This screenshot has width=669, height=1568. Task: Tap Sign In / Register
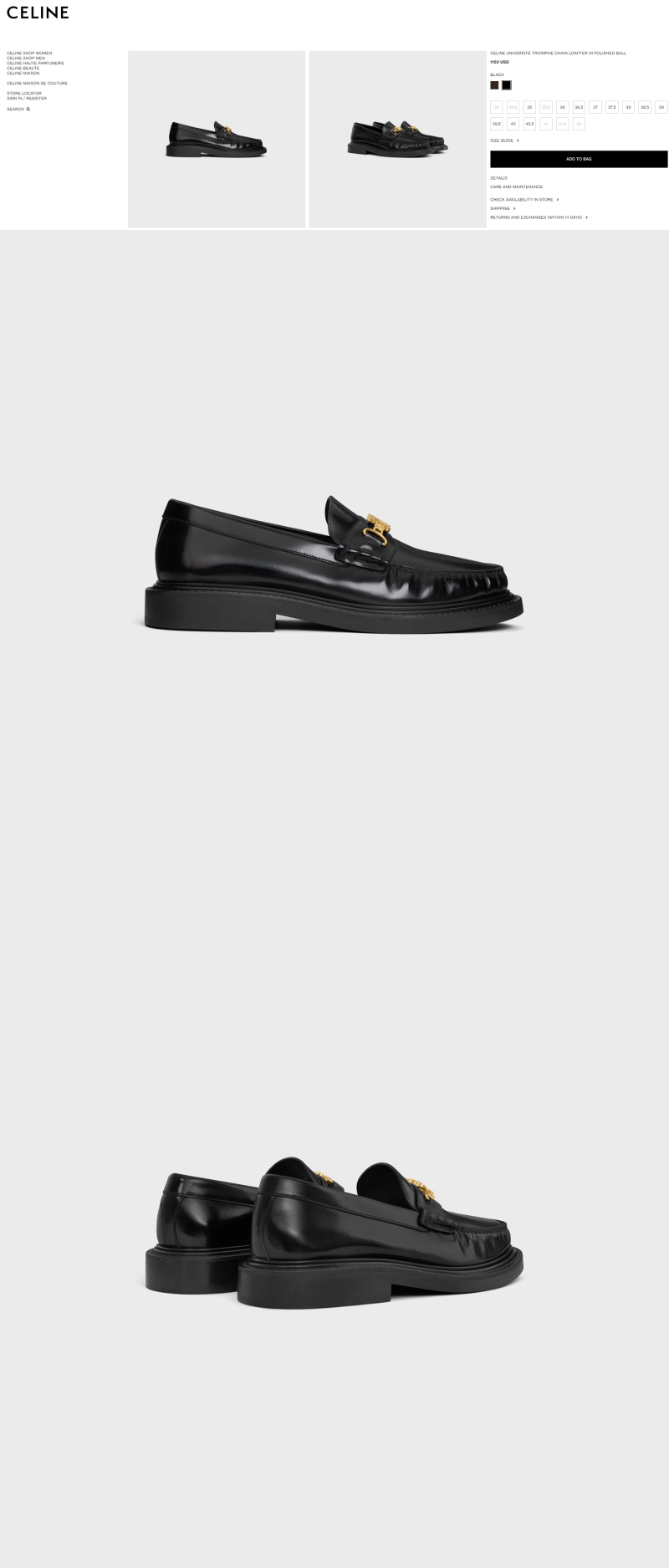tap(27, 99)
